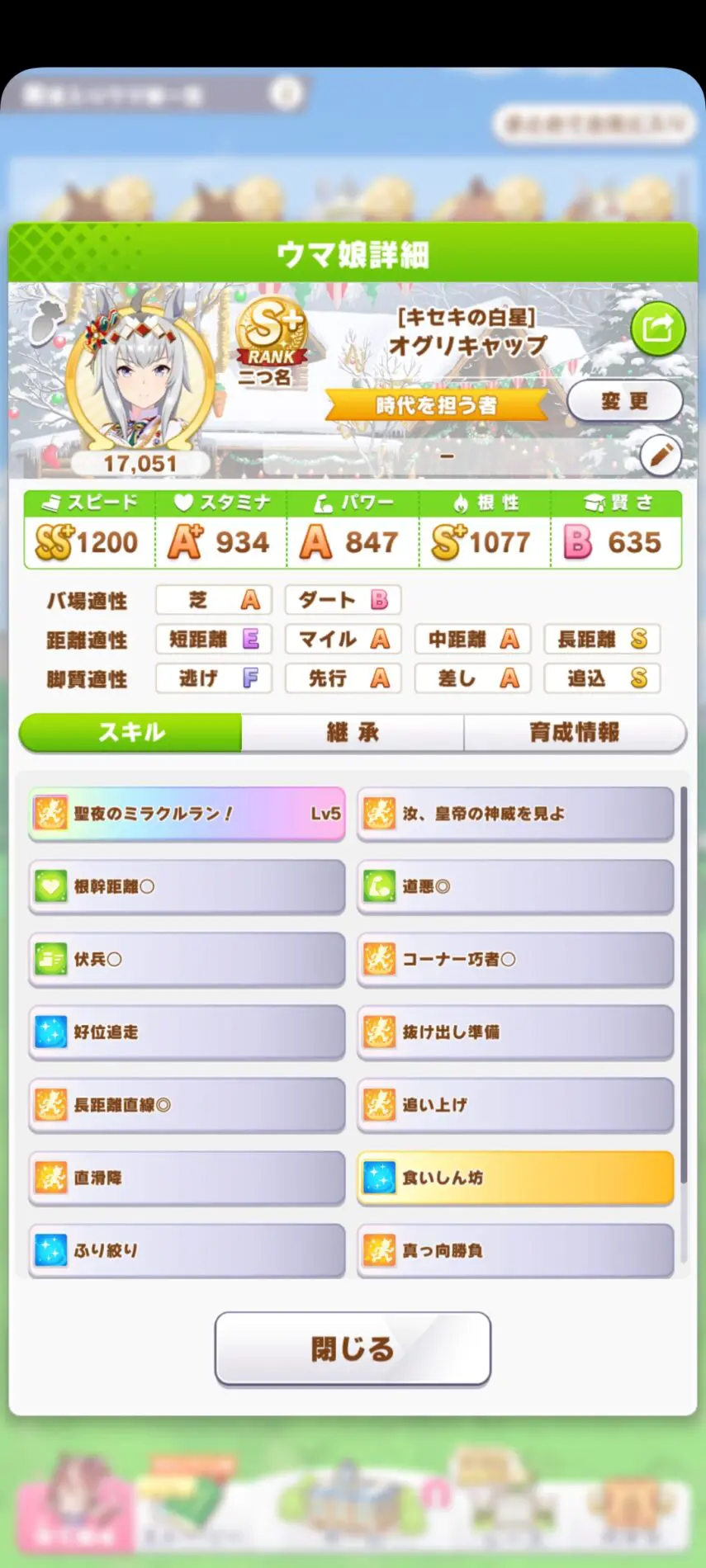Image resolution: width=706 pixels, height=1568 pixels.
Task: Tap the 変更 button
Action: click(625, 402)
